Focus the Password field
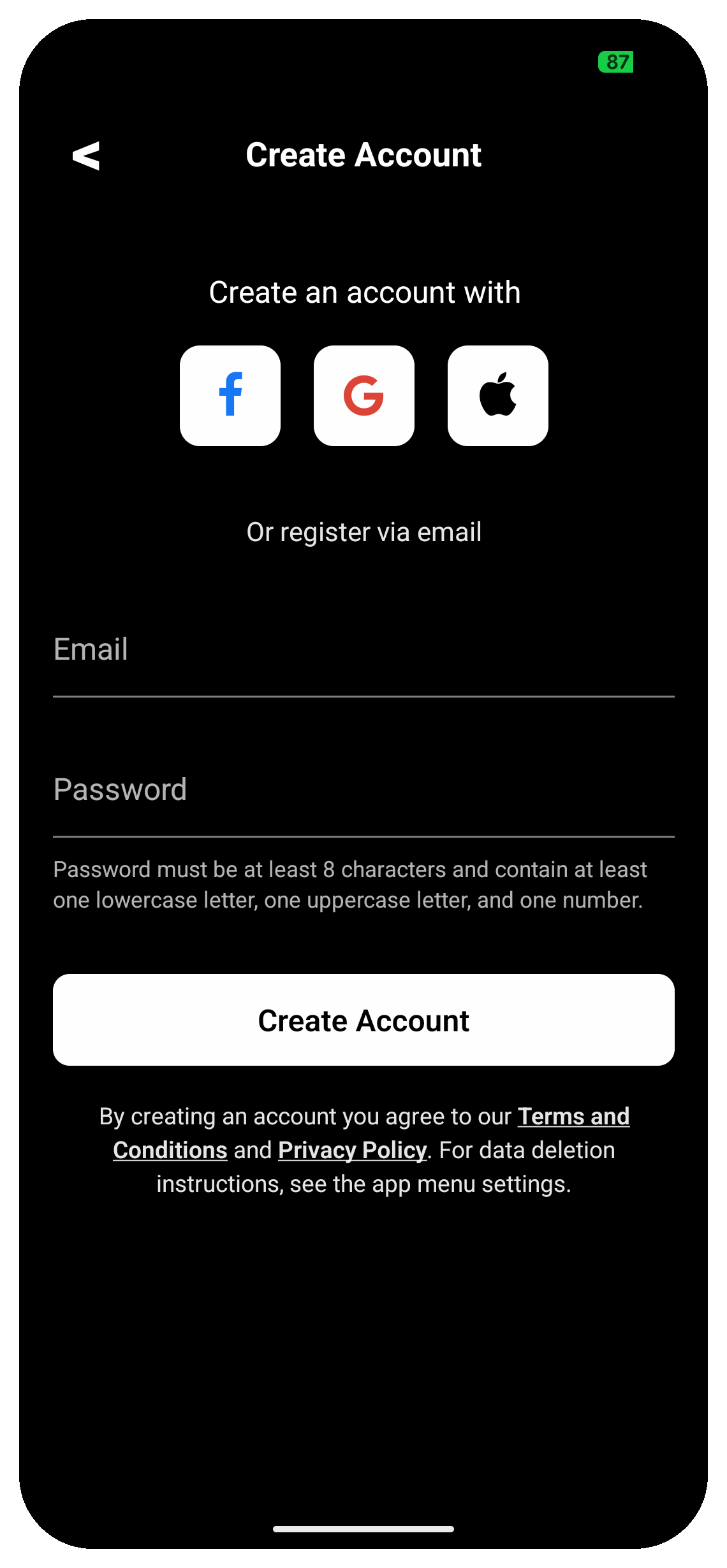 click(363, 790)
